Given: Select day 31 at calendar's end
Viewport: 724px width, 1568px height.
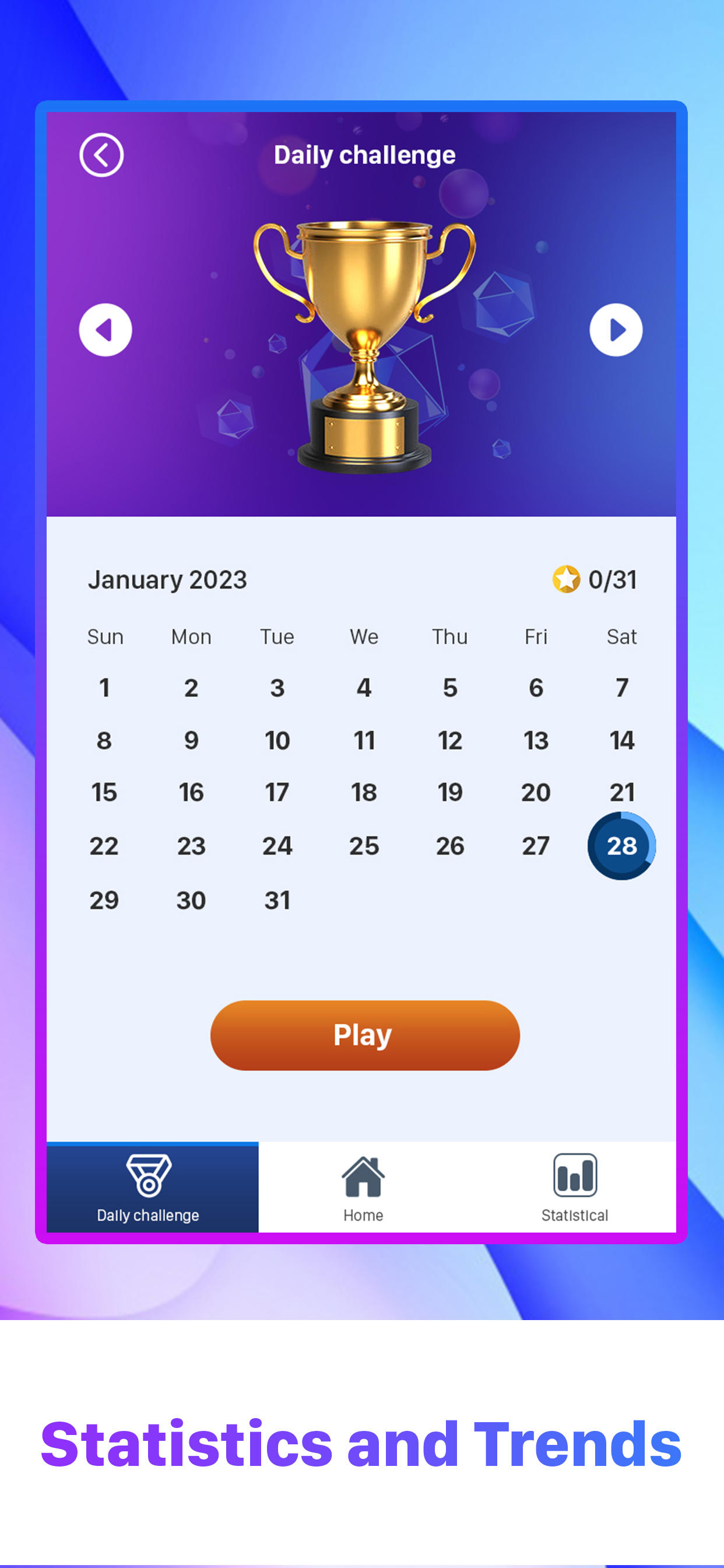Looking at the screenshot, I should click(277, 898).
